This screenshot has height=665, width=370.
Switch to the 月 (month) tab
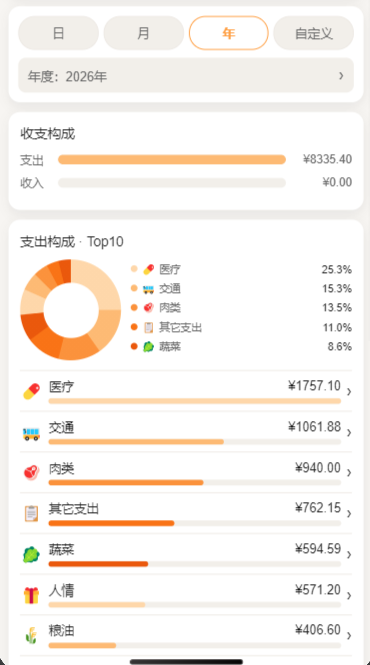point(144,33)
